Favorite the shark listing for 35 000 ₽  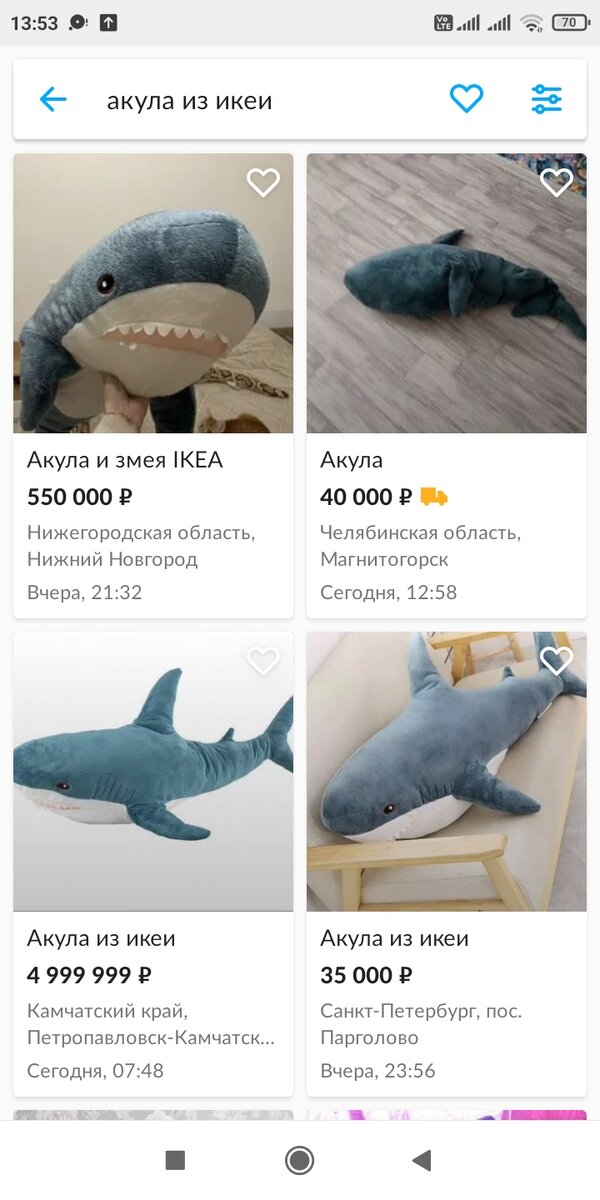point(556,661)
